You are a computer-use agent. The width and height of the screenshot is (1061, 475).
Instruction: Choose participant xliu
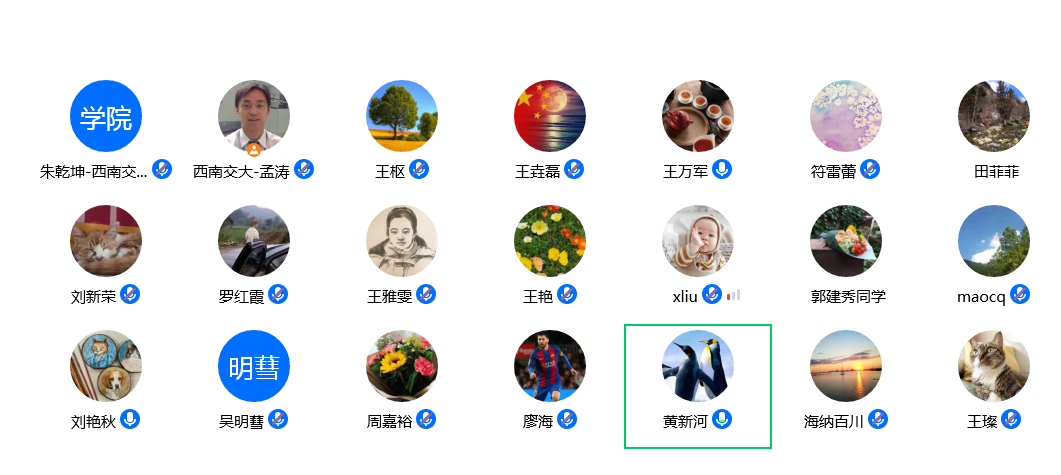point(698,241)
